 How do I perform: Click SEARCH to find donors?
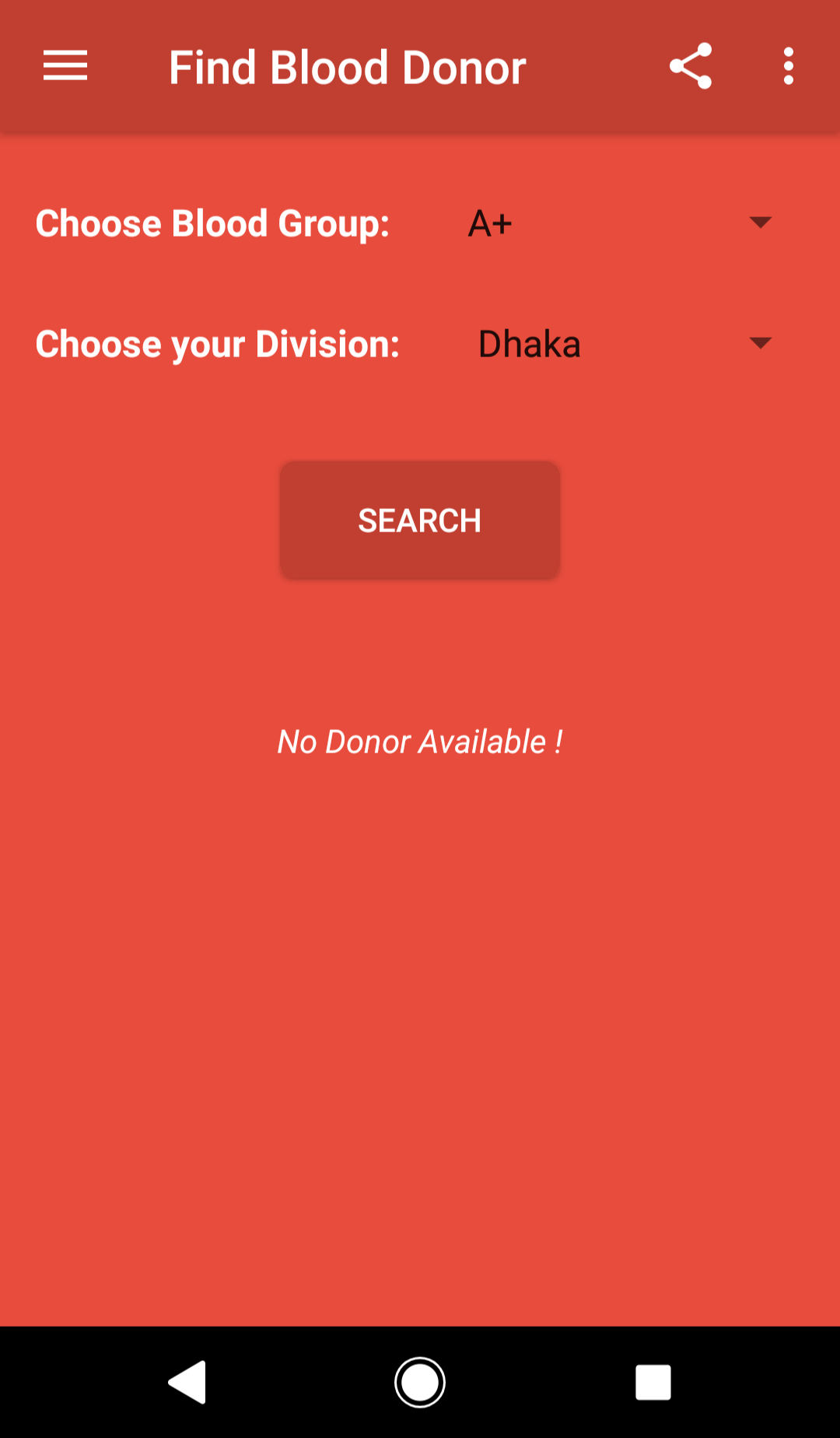(x=420, y=519)
